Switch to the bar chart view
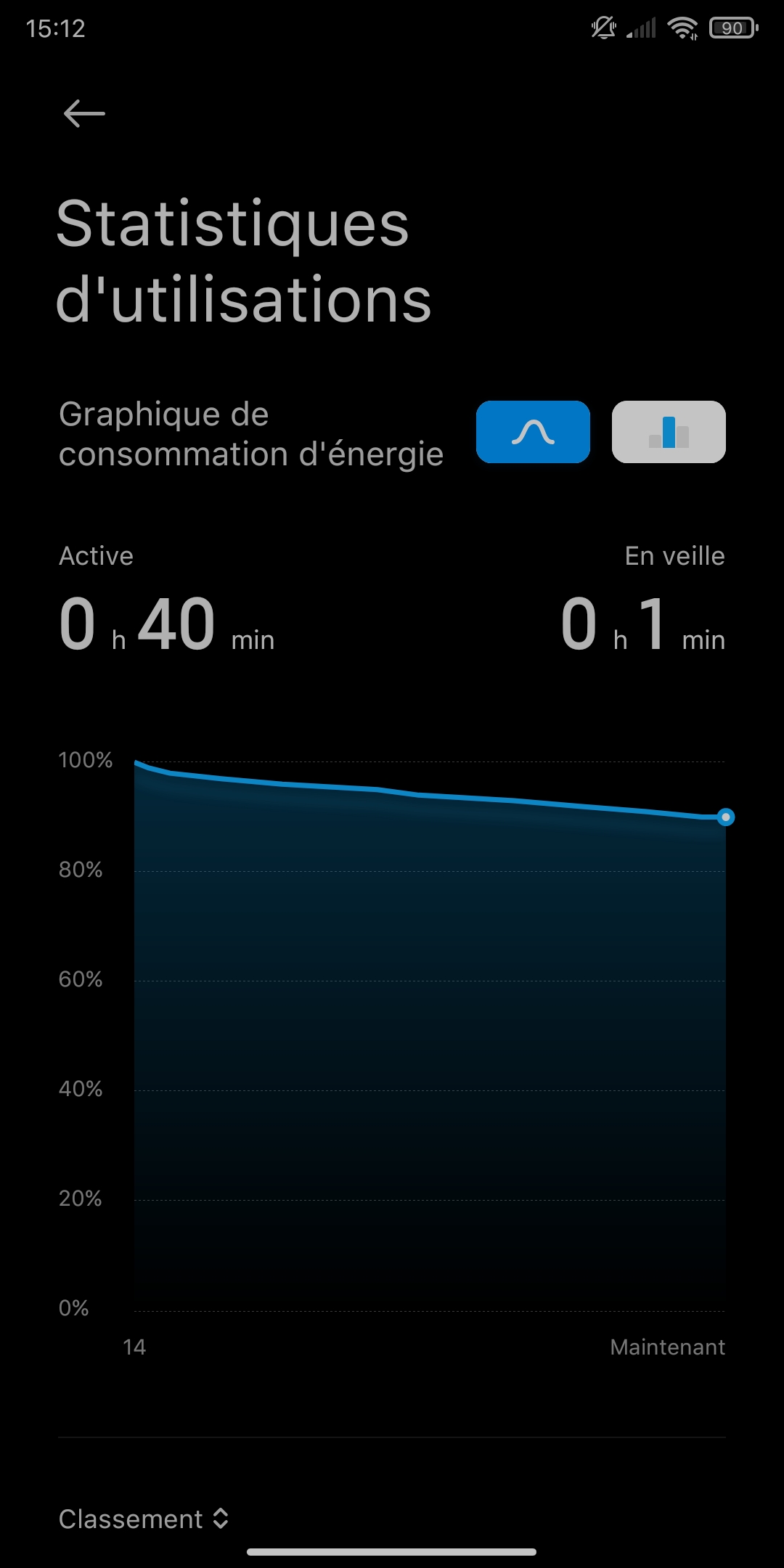The width and height of the screenshot is (784, 1568). 669,432
